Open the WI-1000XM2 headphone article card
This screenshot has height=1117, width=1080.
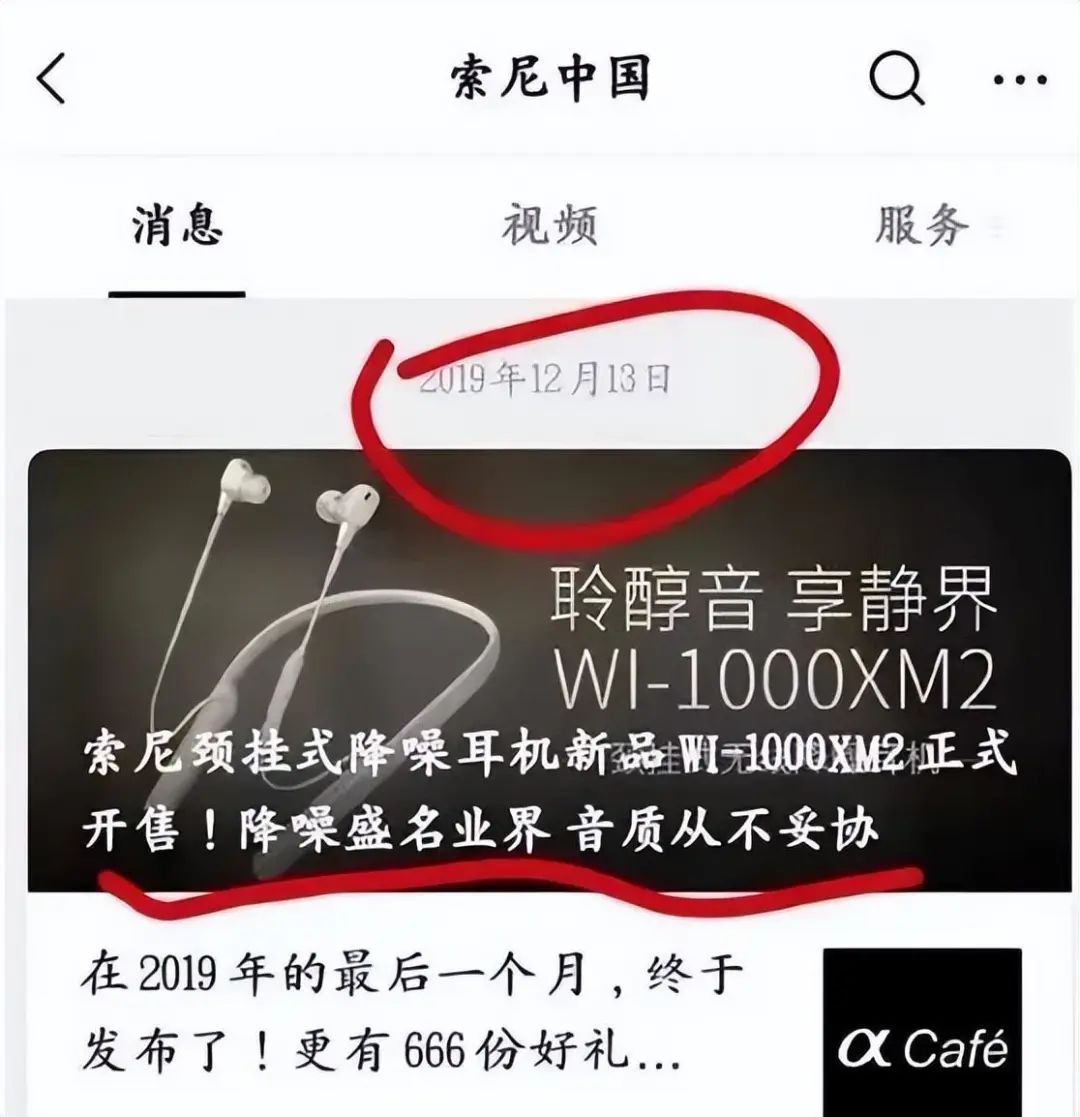548,670
